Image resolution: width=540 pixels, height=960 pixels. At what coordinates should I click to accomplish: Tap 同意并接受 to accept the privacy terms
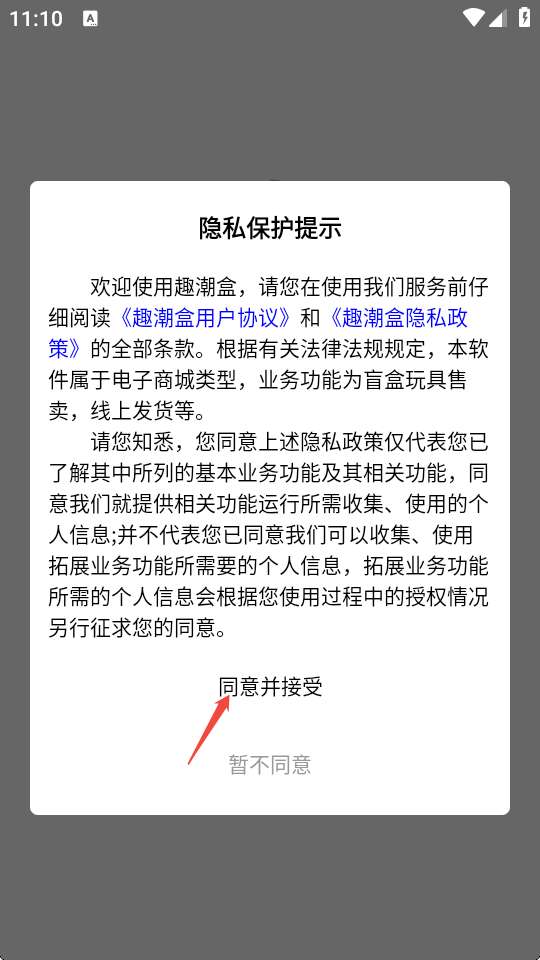[x=270, y=687]
